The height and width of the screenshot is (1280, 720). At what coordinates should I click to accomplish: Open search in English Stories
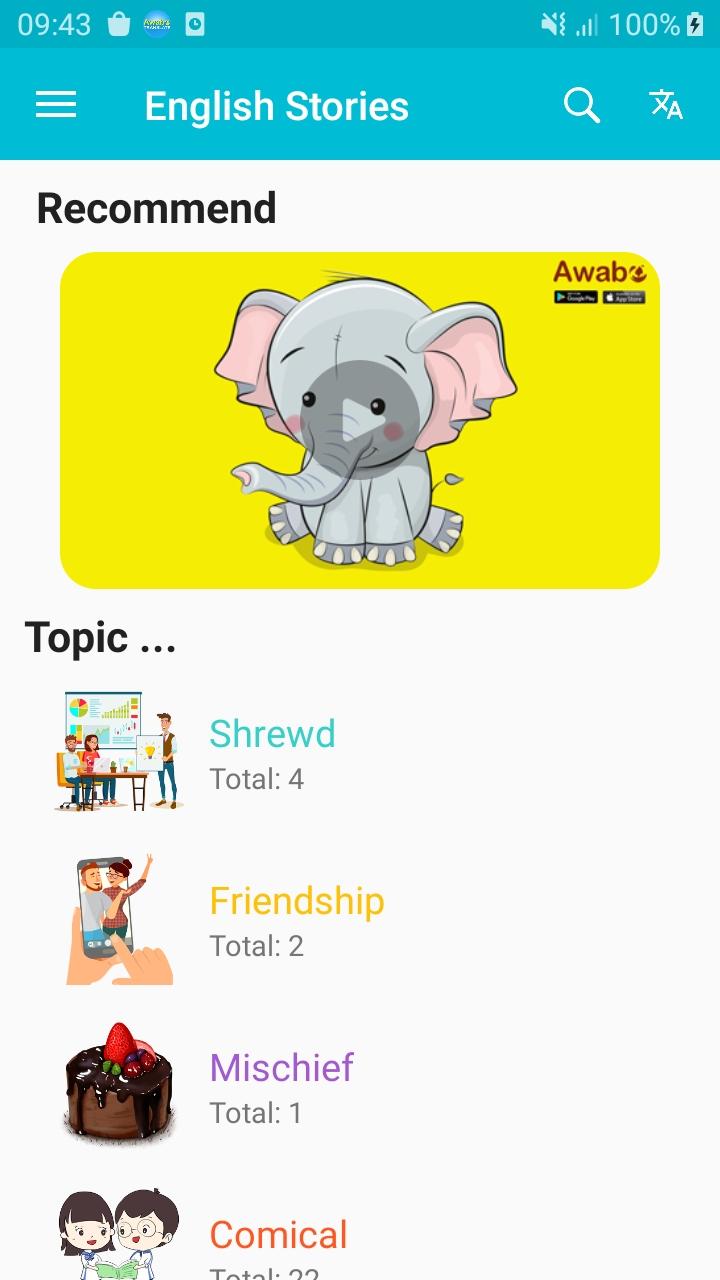[581, 105]
